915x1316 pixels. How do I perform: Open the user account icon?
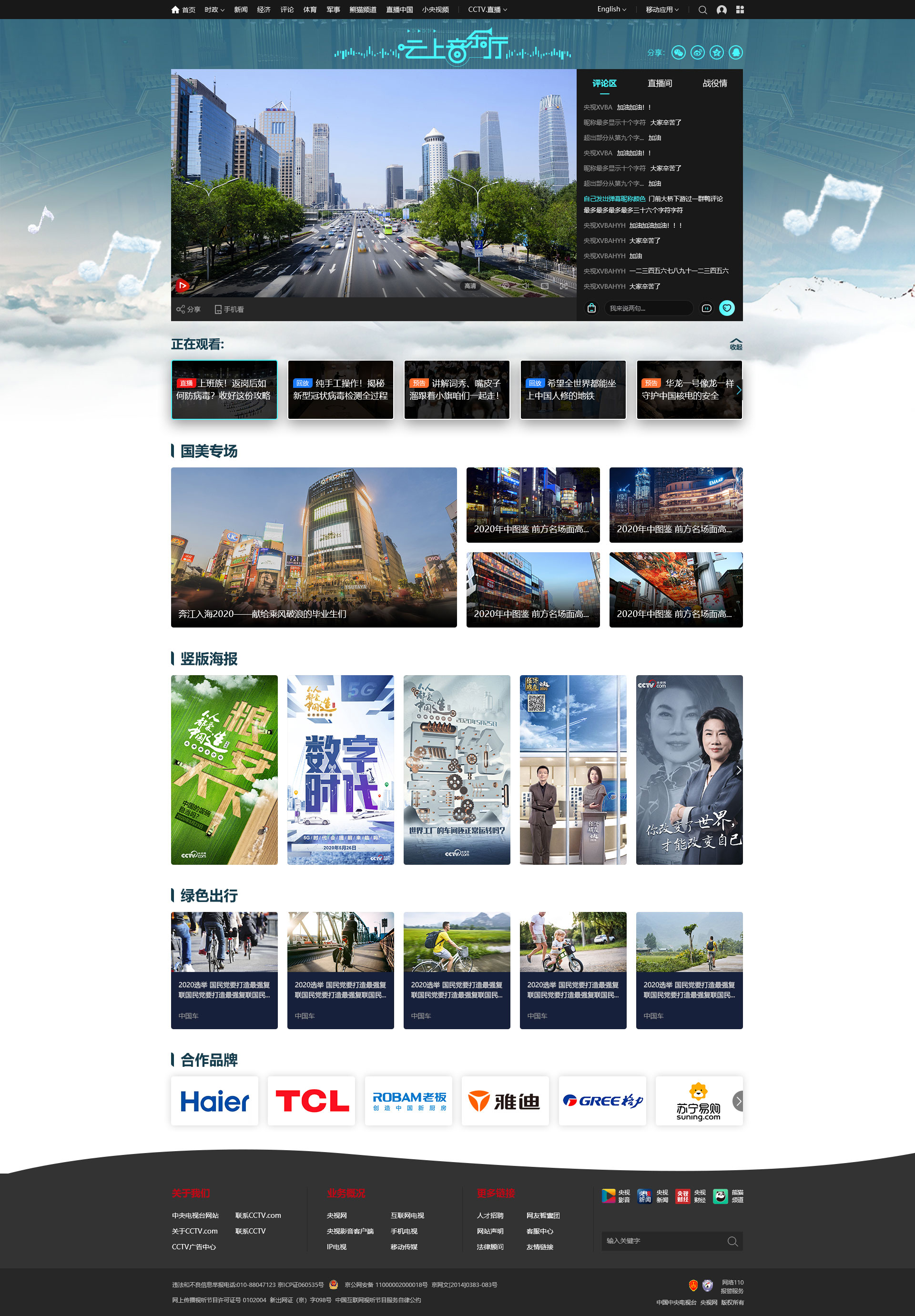[721, 10]
